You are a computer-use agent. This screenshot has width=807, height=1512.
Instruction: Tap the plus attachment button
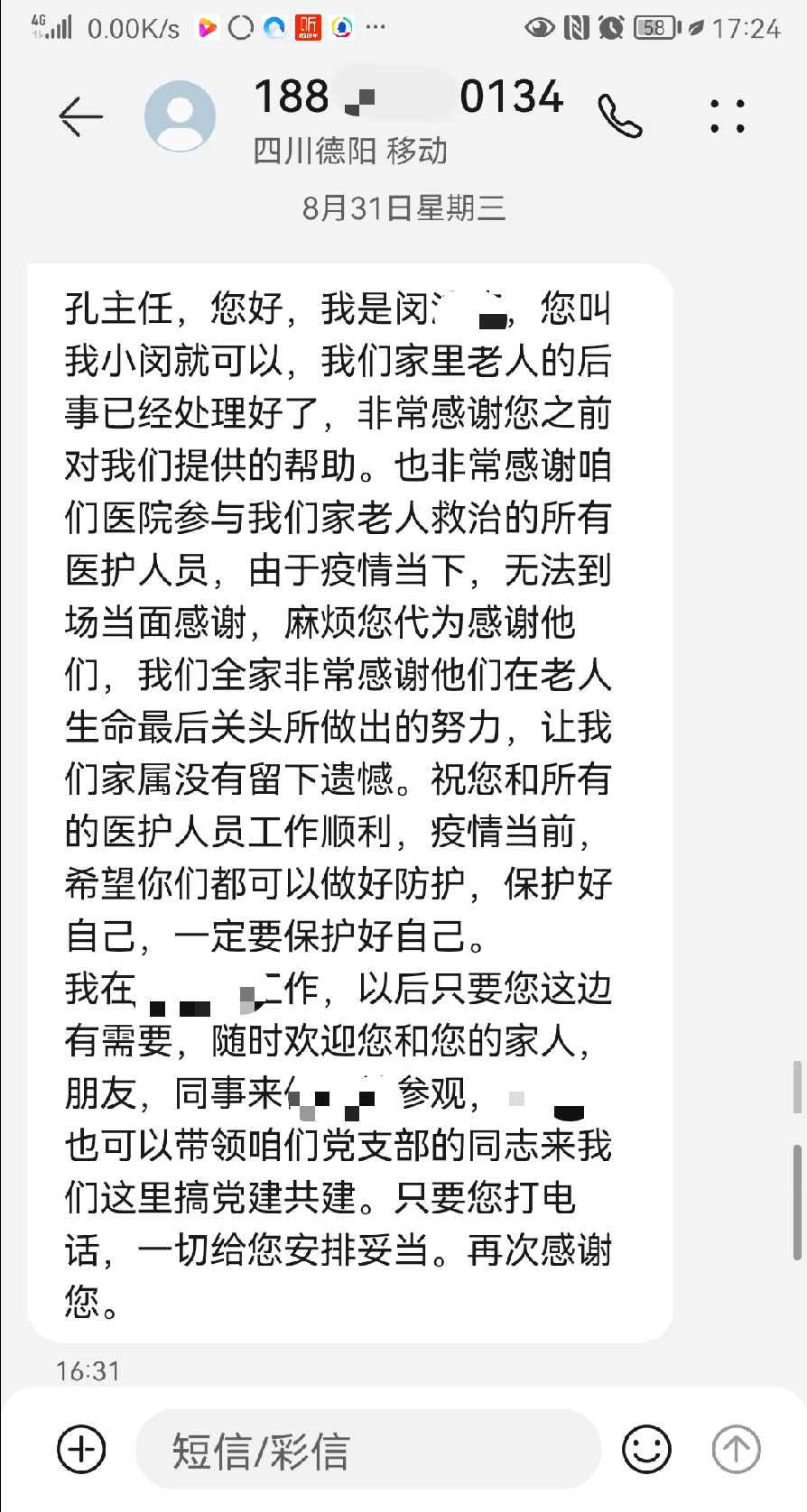[x=81, y=1449]
